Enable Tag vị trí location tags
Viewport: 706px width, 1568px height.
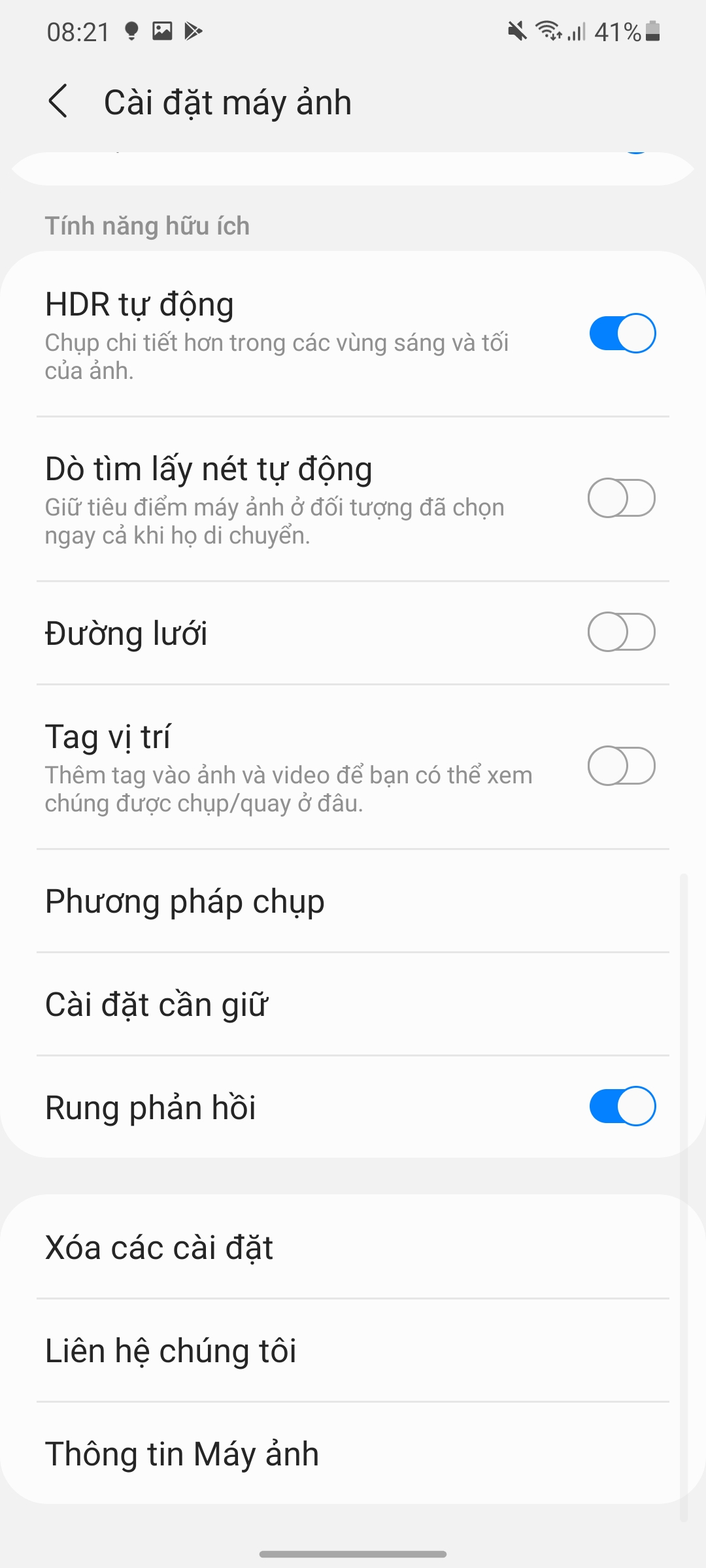tap(622, 766)
